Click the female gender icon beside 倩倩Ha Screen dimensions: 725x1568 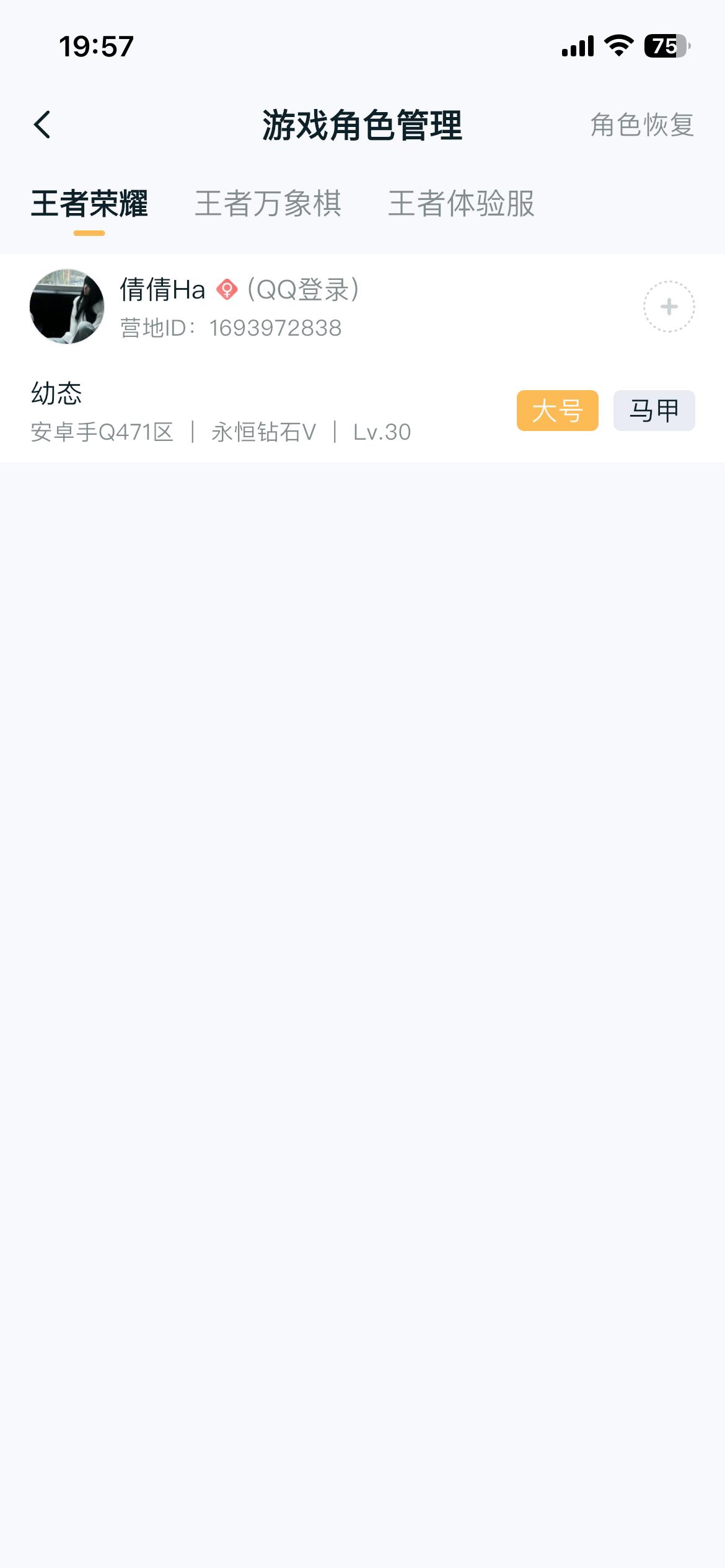(x=227, y=289)
